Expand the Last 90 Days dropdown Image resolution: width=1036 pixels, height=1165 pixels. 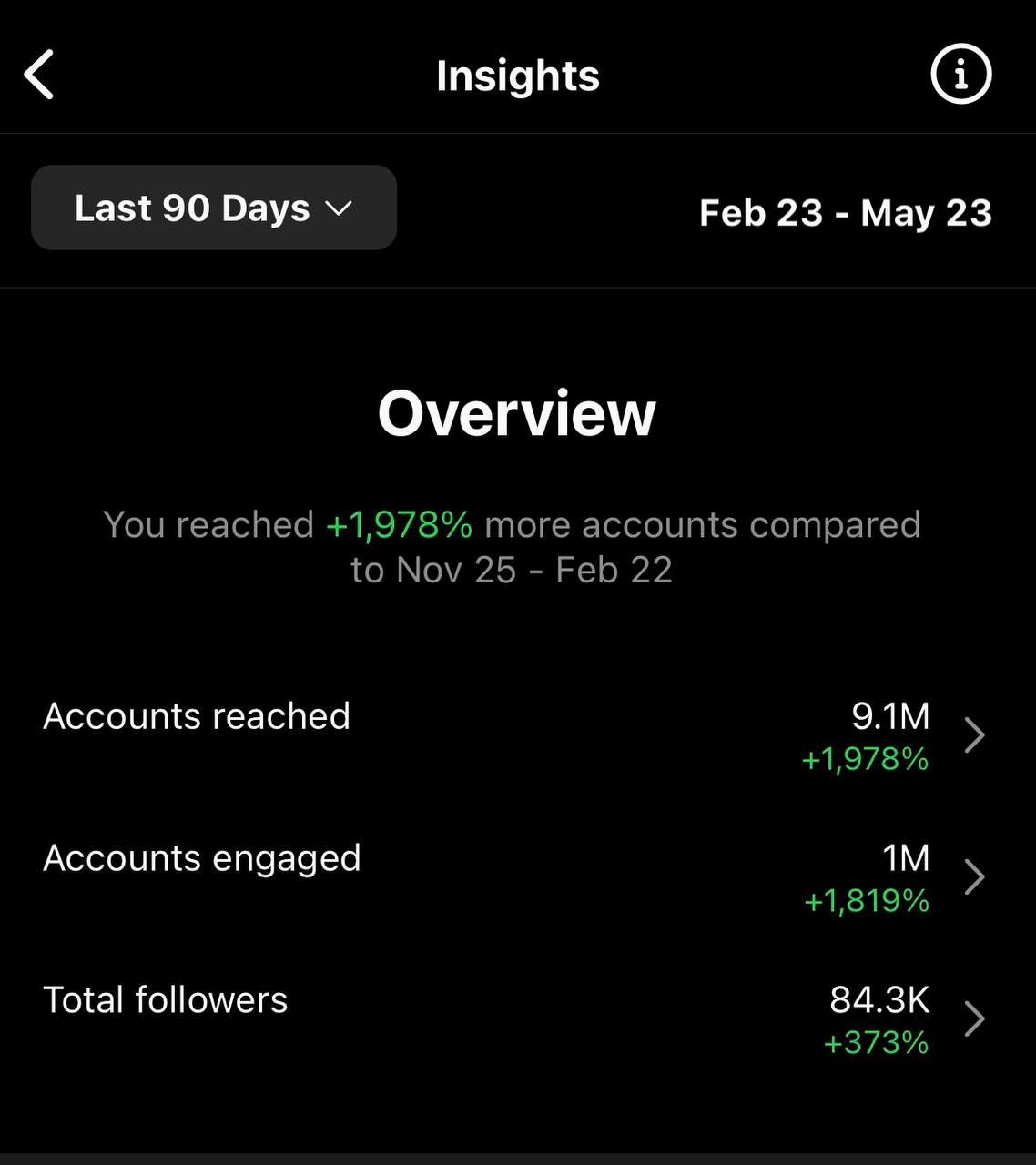point(214,208)
